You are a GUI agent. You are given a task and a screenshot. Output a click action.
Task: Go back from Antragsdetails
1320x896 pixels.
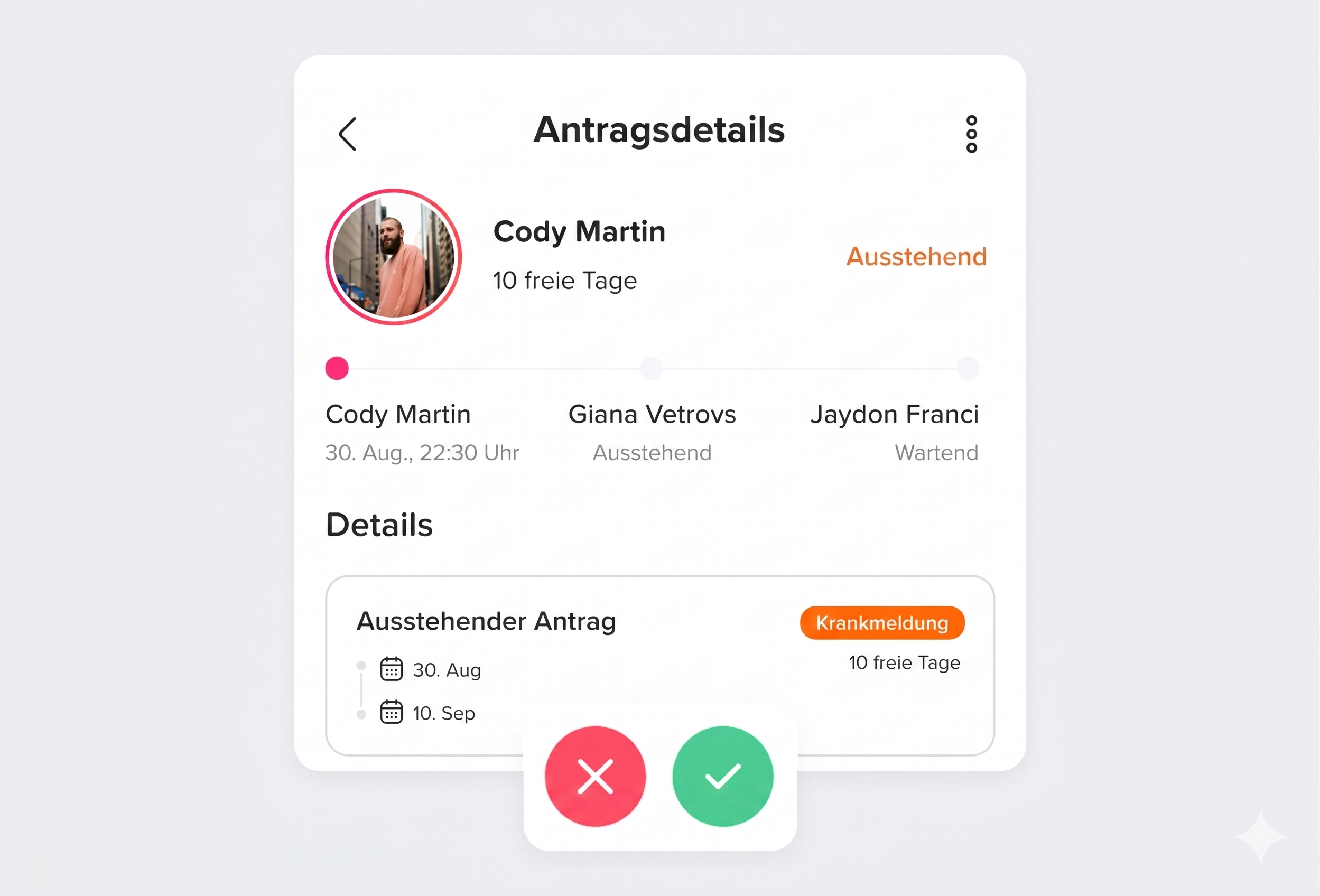pyautogui.click(x=348, y=134)
